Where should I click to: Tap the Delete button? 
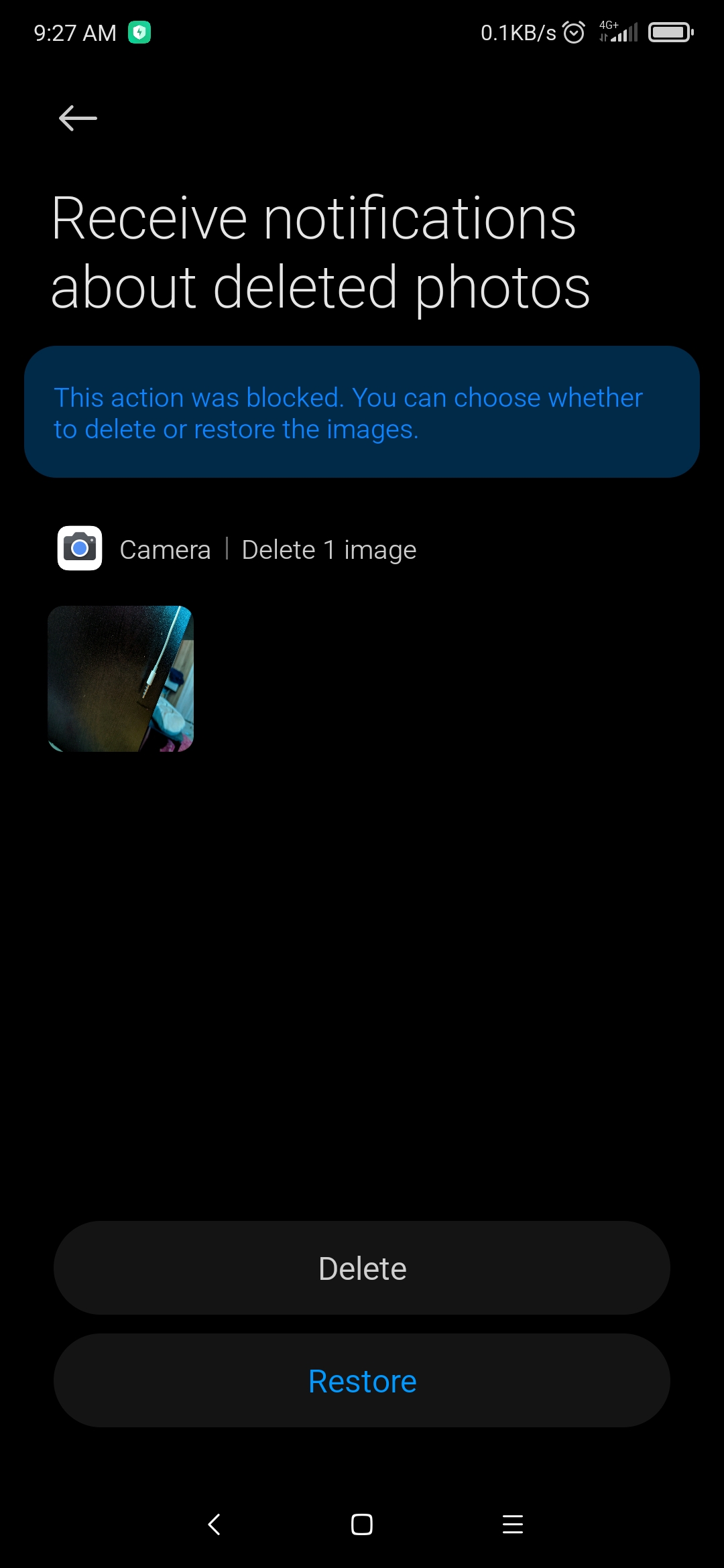362,1268
